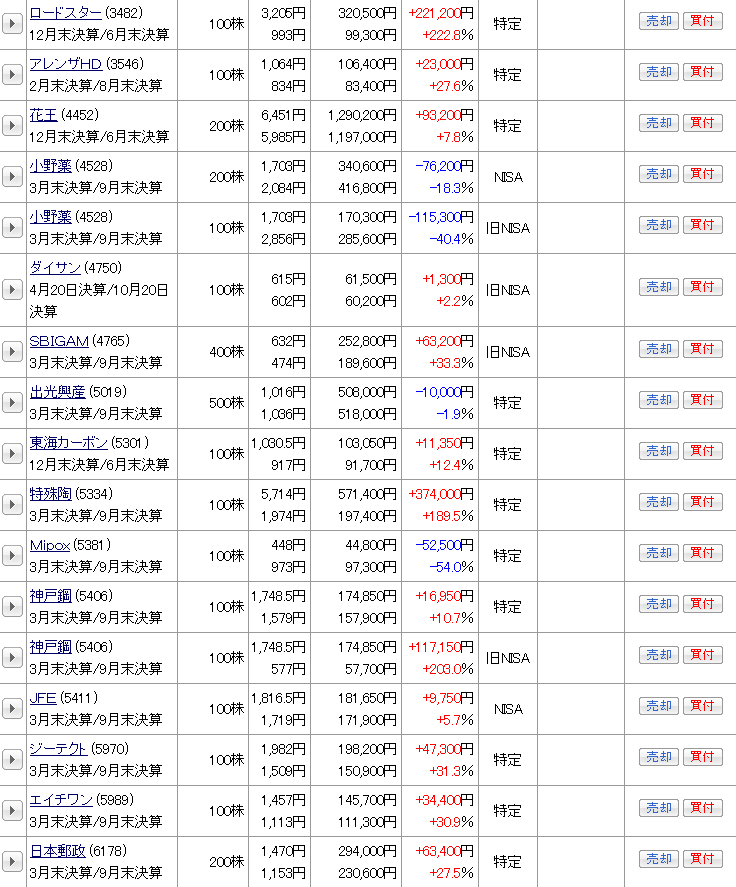
Task: Sell ロードスター shares with 売却
Action: pos(659,20)
